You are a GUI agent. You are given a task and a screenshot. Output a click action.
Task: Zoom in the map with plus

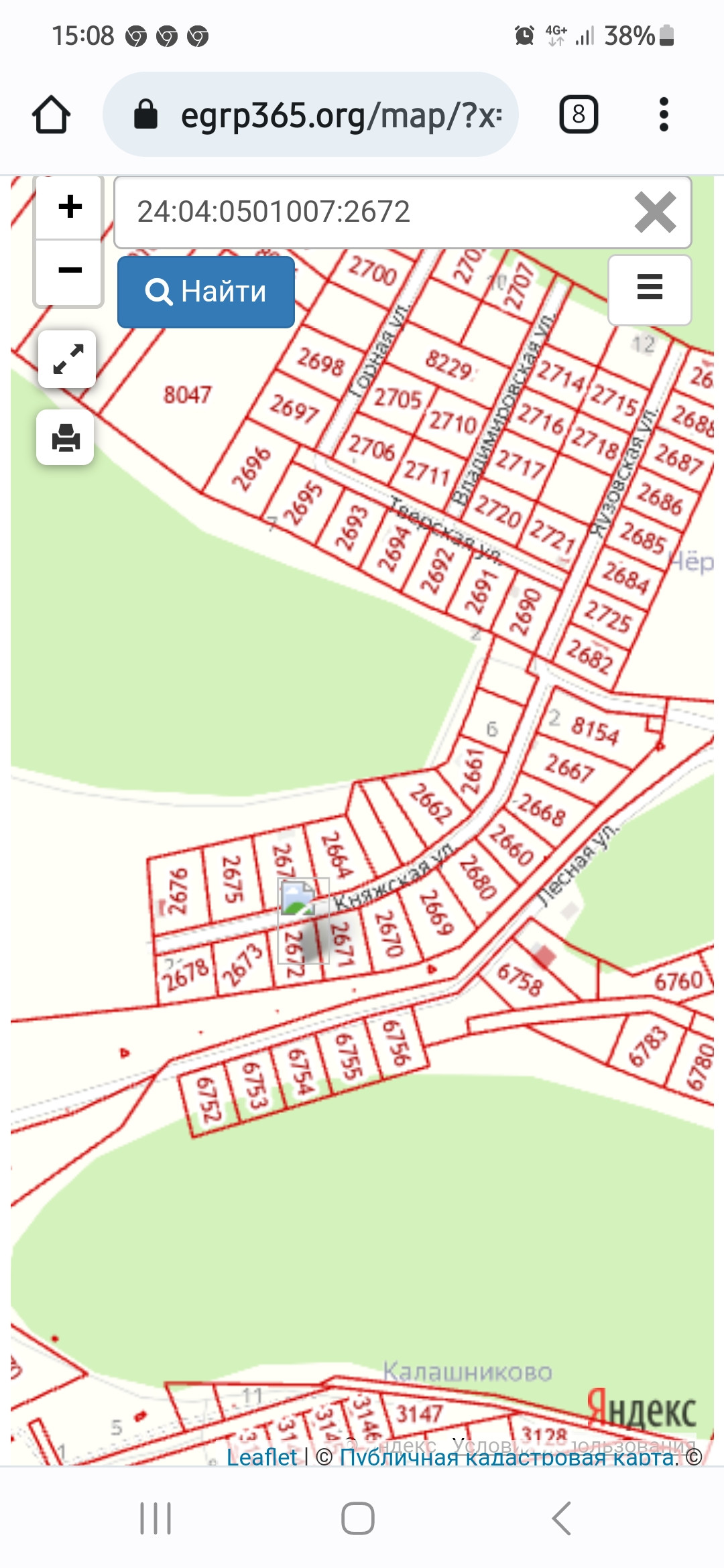(x=70, y=207)
